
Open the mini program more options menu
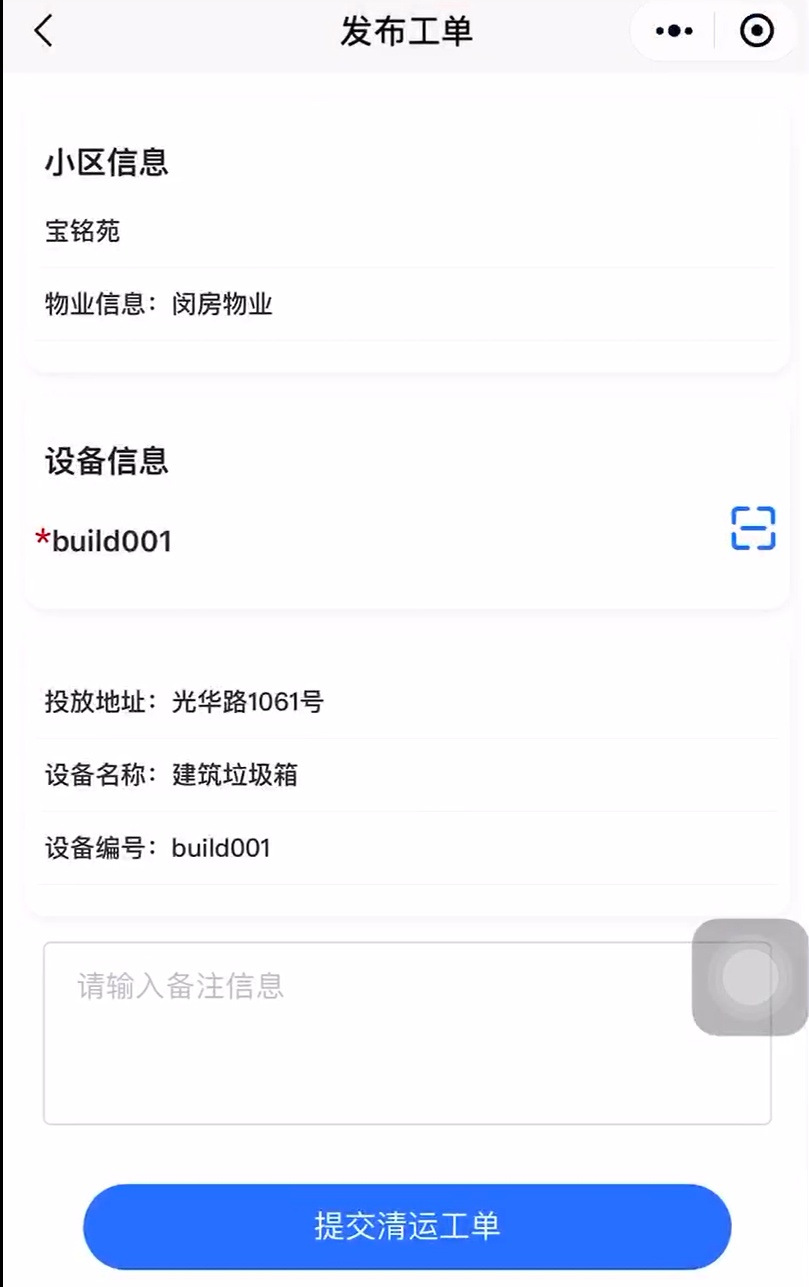click(674, 32)
